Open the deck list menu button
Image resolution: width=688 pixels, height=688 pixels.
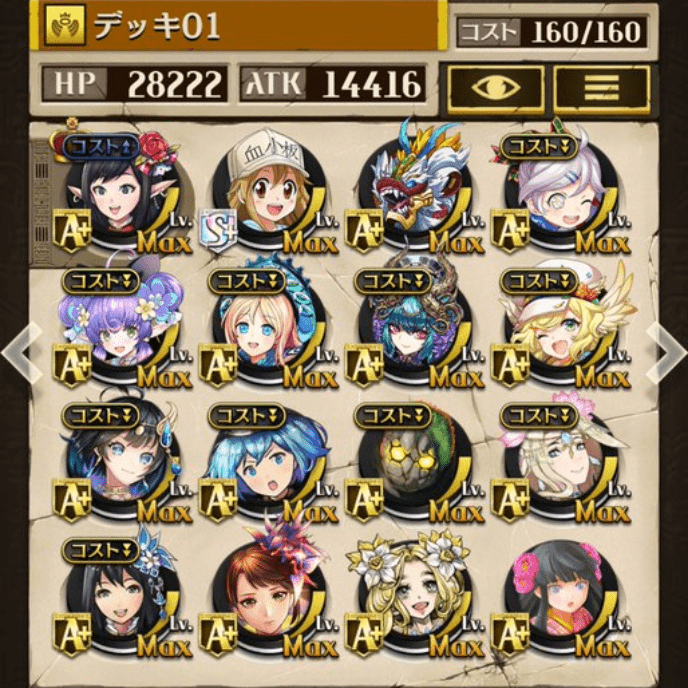(x=603, y=88)
